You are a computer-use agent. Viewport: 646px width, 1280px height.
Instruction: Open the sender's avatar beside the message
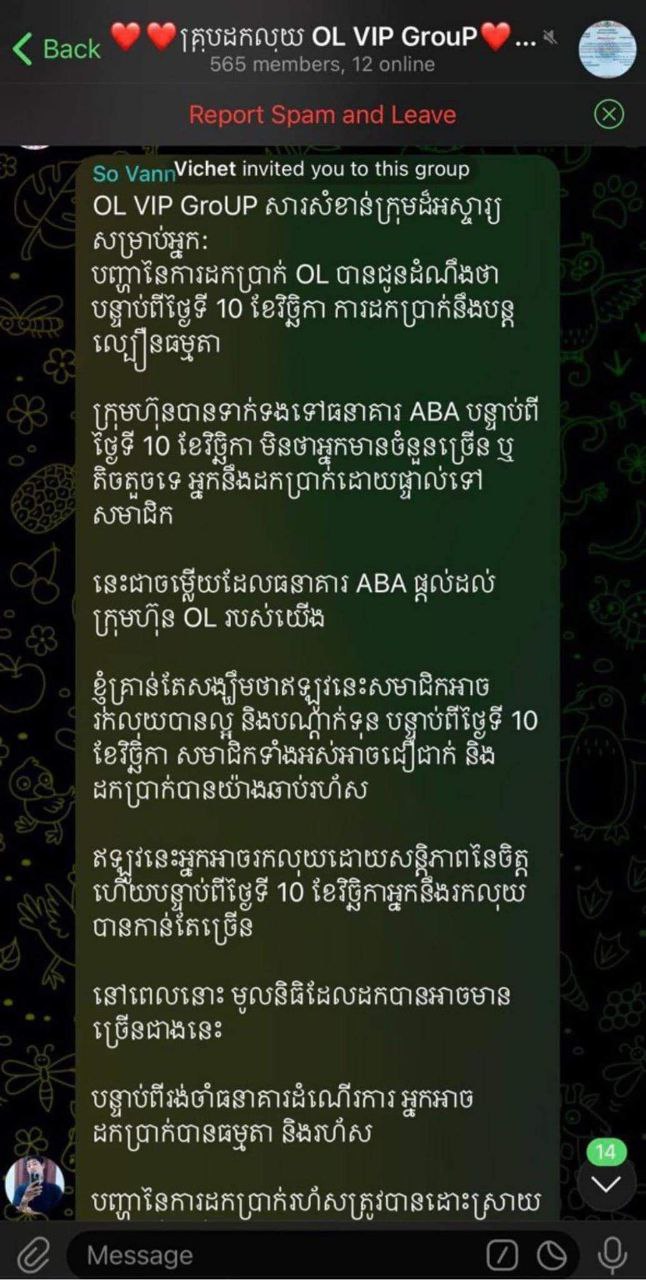(34, 1186)
